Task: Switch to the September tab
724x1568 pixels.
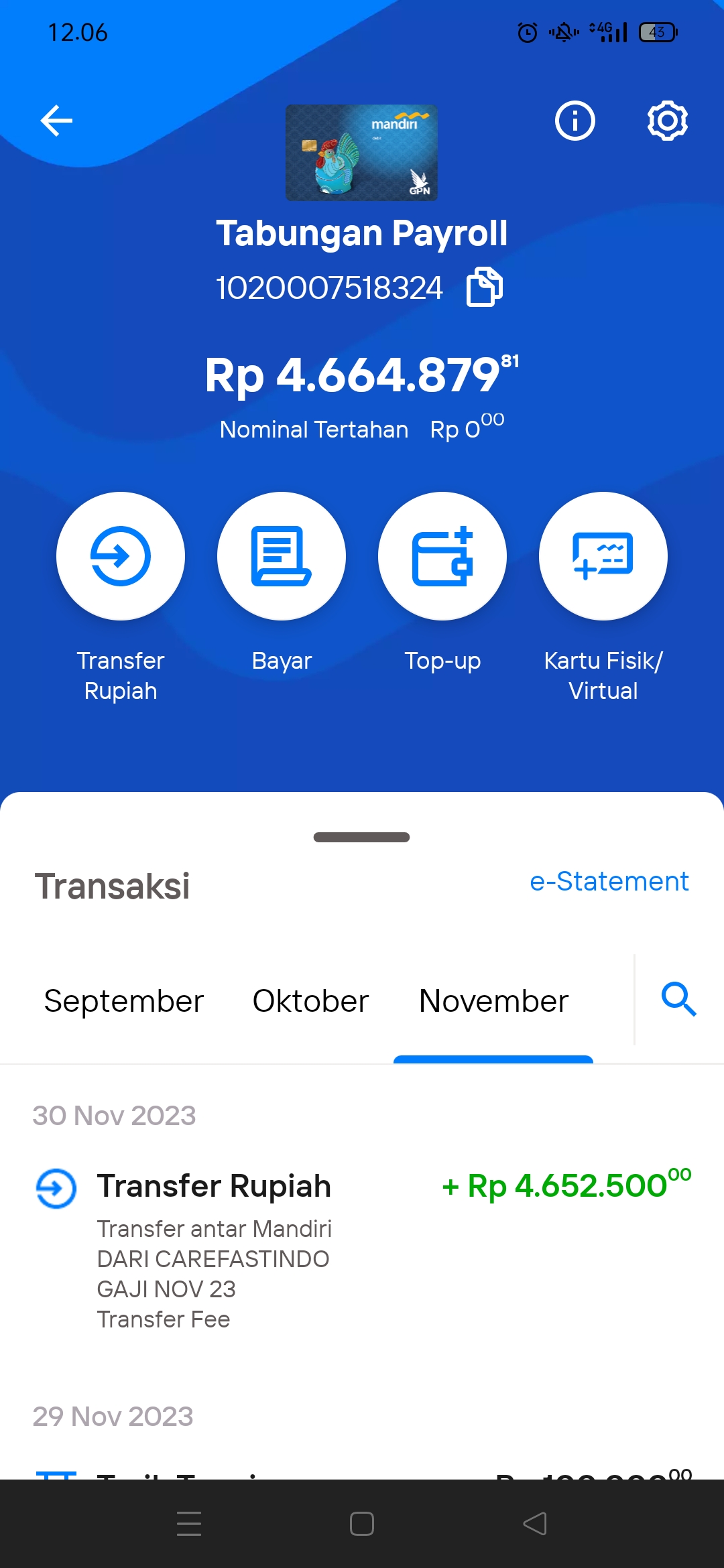Action: 123,1001
